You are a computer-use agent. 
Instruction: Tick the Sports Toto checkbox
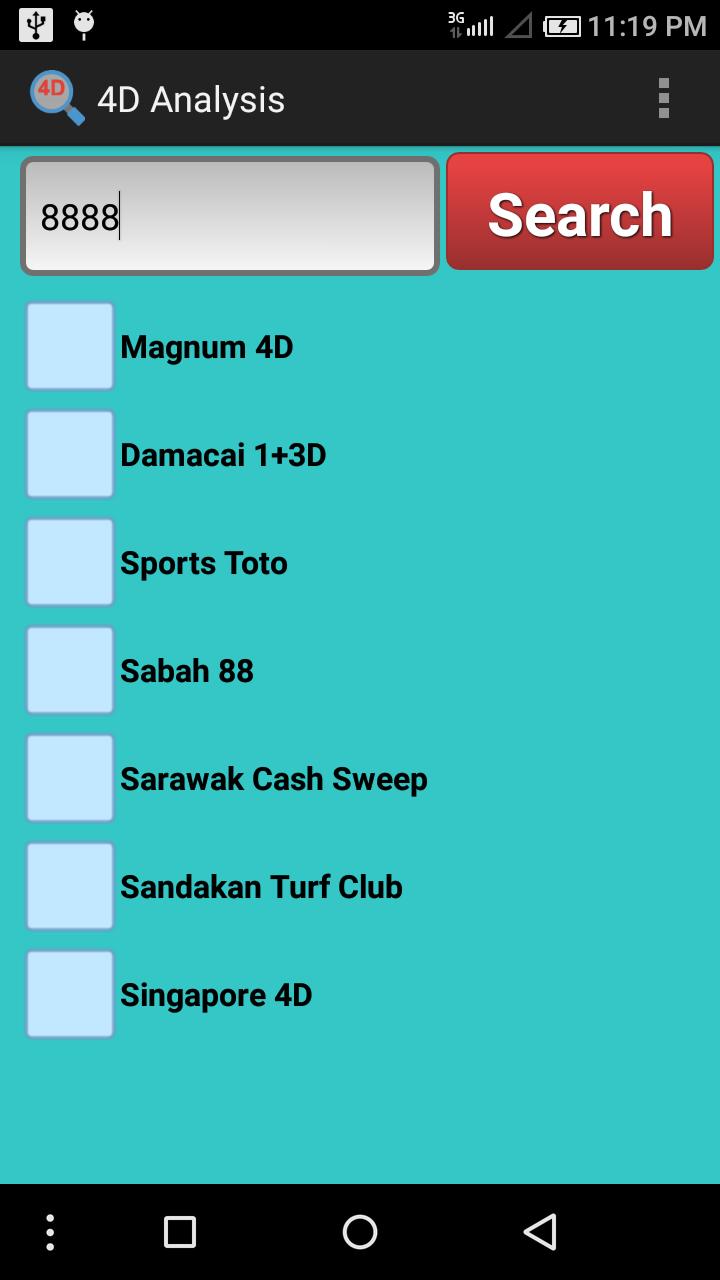pyautogui.click(x=70, y=562)
